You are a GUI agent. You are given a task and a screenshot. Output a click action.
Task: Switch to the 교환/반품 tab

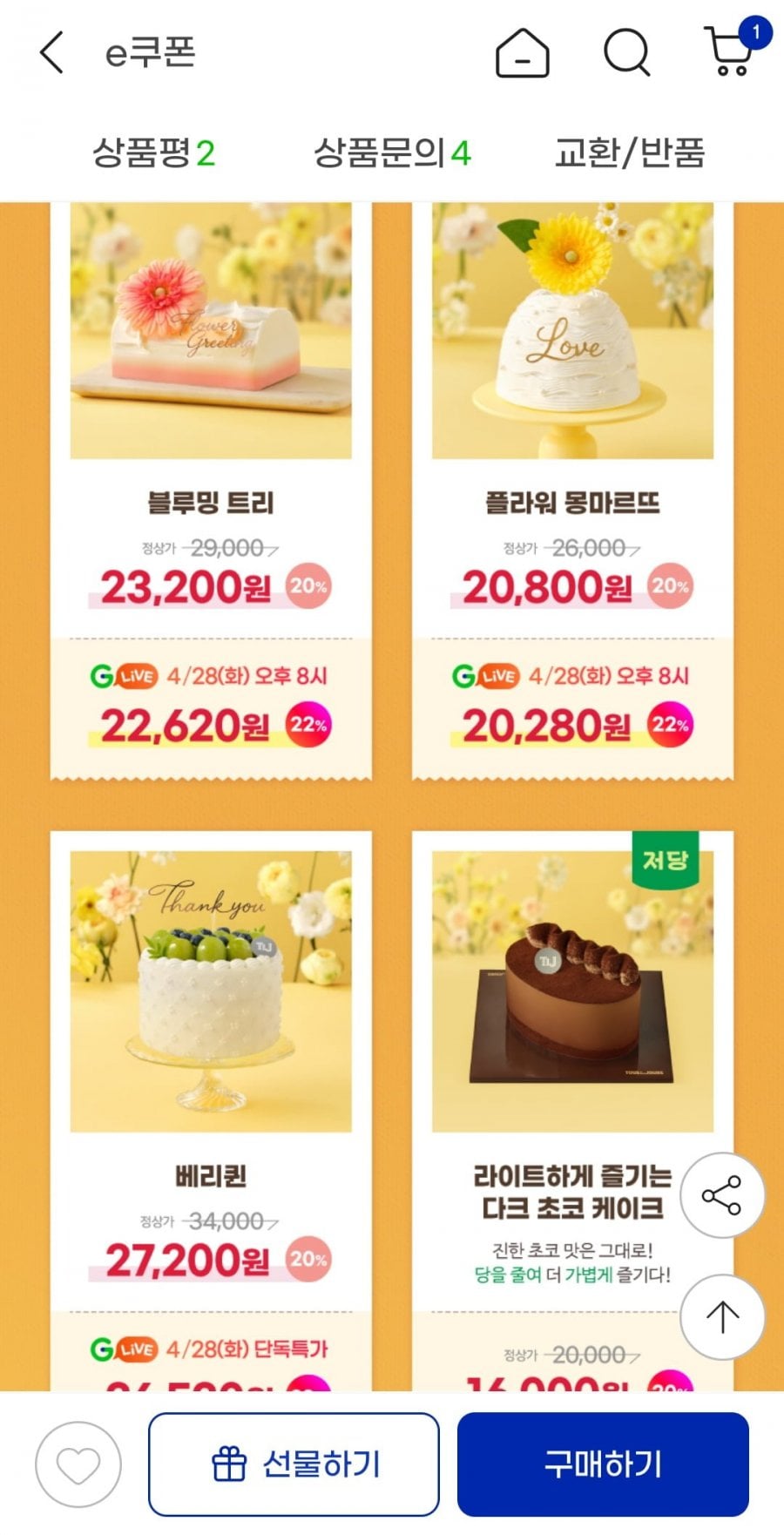[x=630, y=153]
